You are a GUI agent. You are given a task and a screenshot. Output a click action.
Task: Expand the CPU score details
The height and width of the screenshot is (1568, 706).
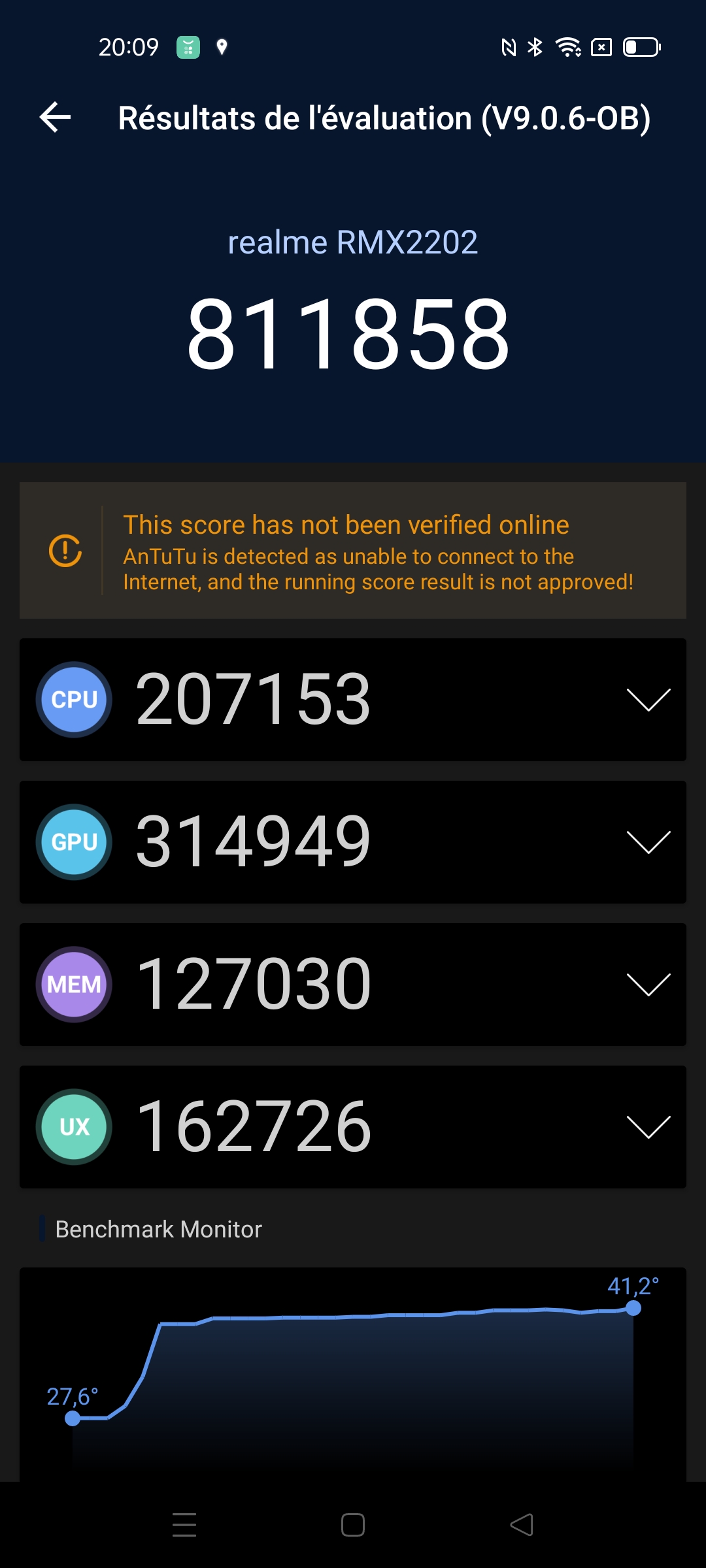pos(648,700)
